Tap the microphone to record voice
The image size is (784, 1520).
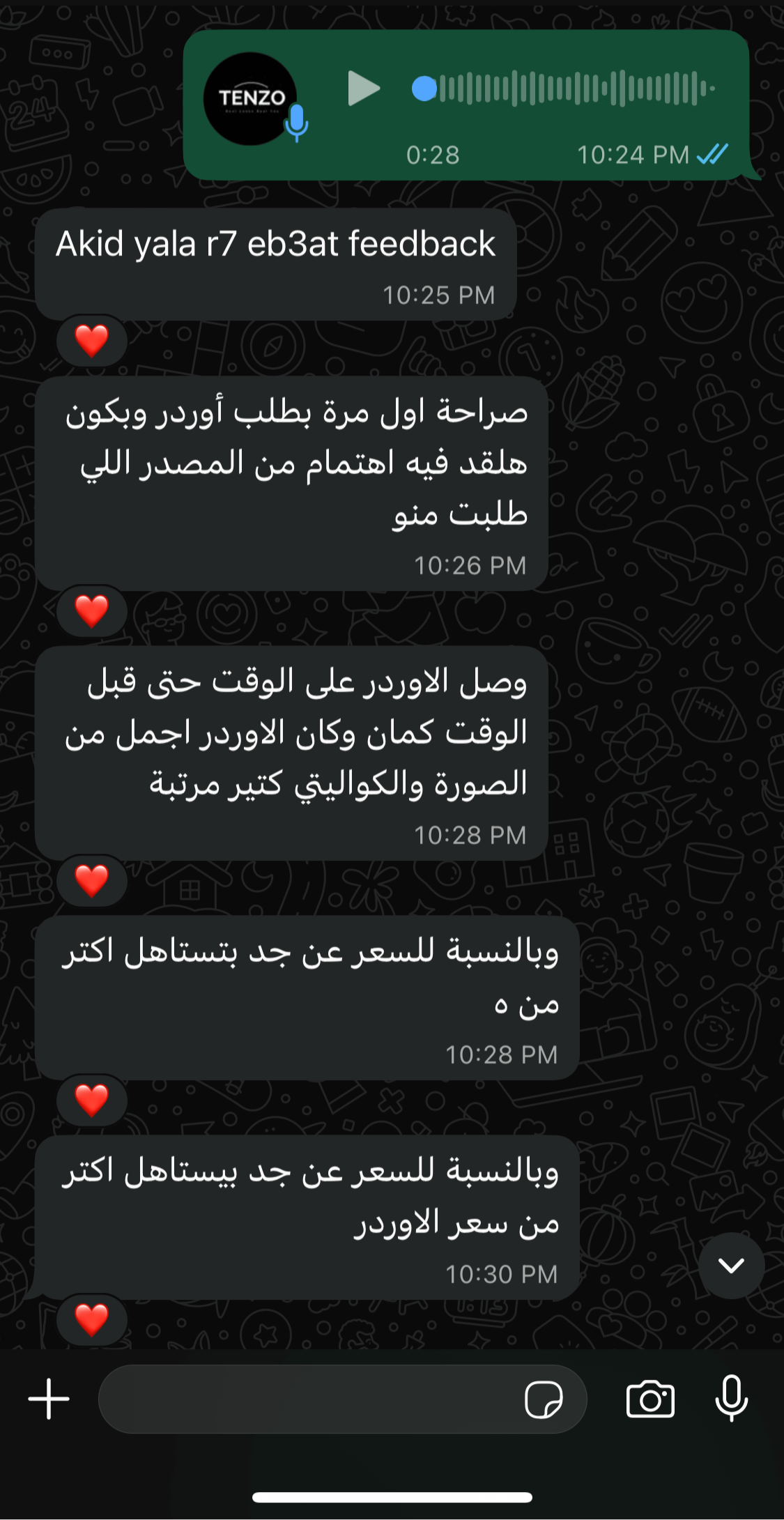click(x=731, y=1398)
